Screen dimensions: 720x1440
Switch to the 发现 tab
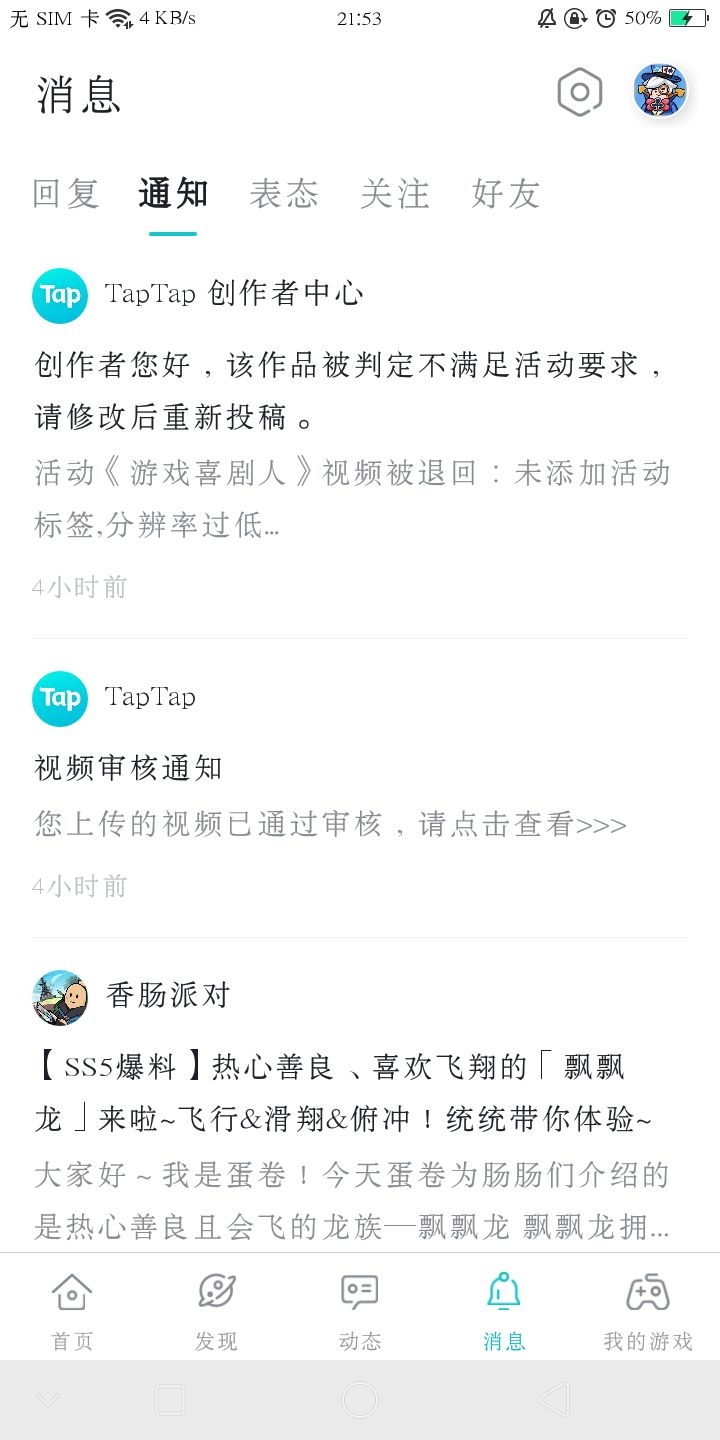216,1312
